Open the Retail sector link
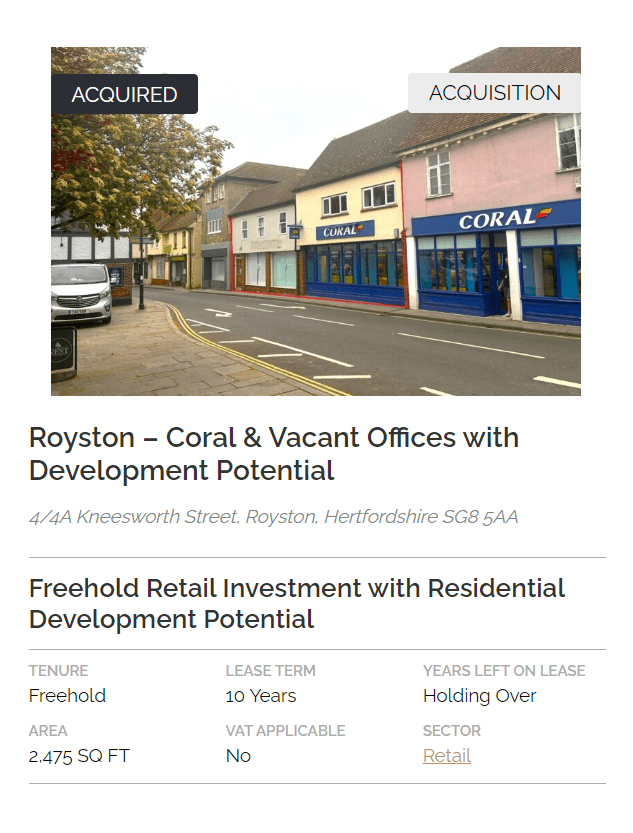The height and width of the screenshot is (833, 633). click(446, 756)
